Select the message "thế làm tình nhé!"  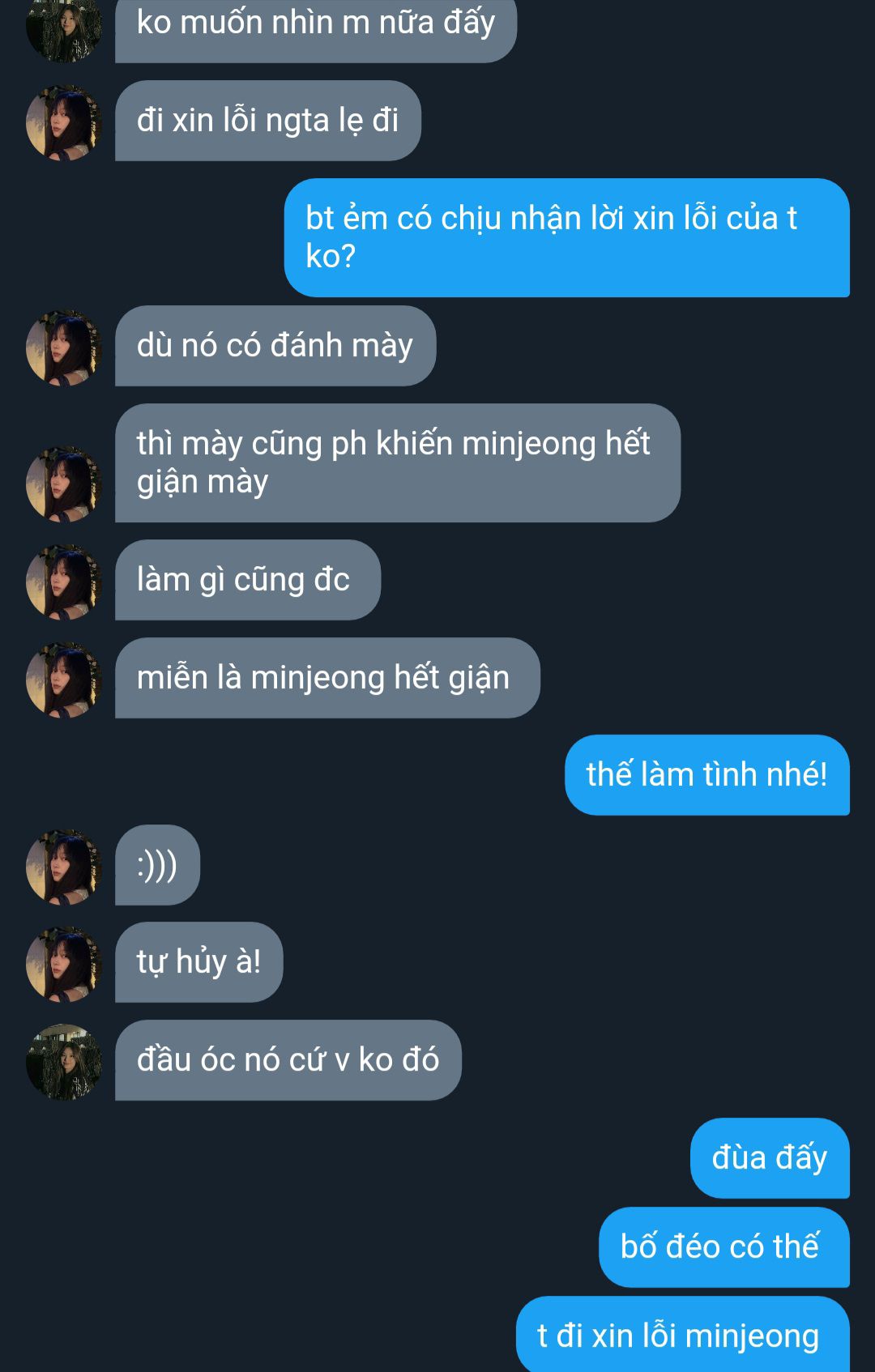(706, 775)
